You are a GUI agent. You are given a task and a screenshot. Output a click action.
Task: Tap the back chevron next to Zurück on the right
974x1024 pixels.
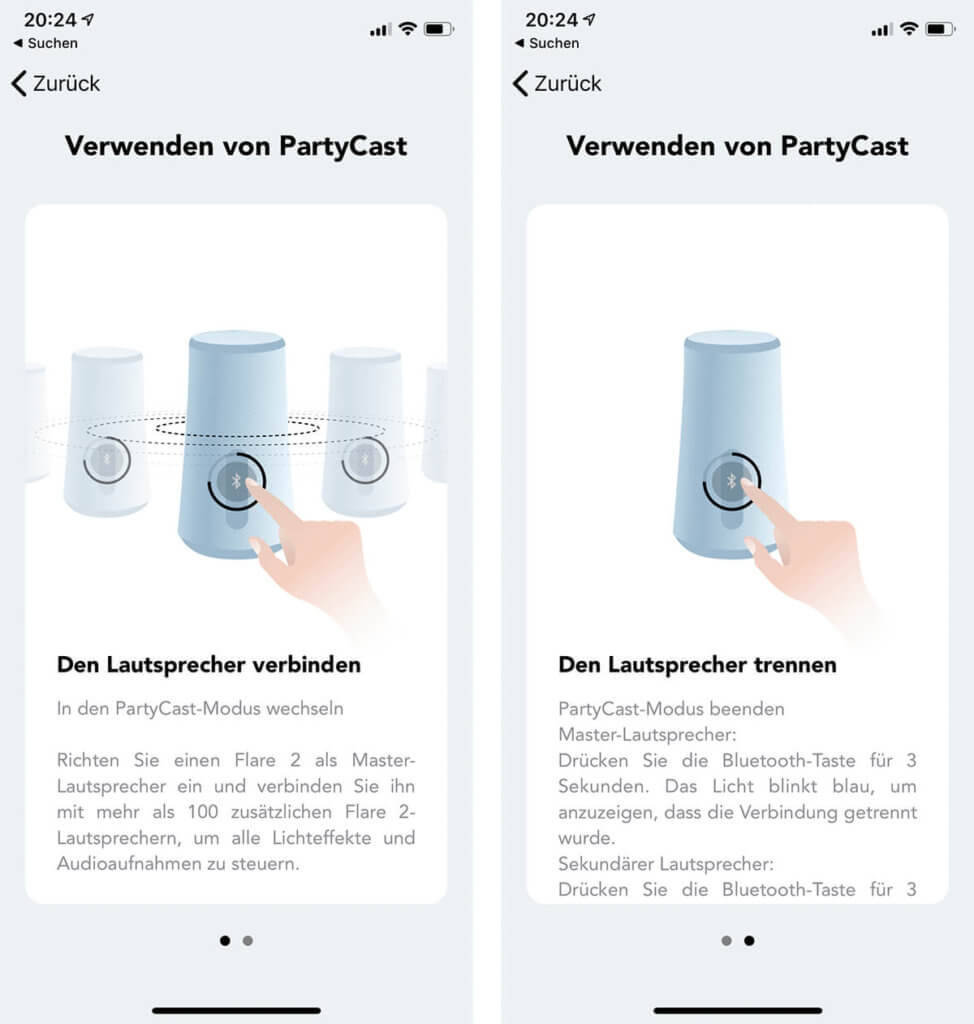(x=519, y=84)
